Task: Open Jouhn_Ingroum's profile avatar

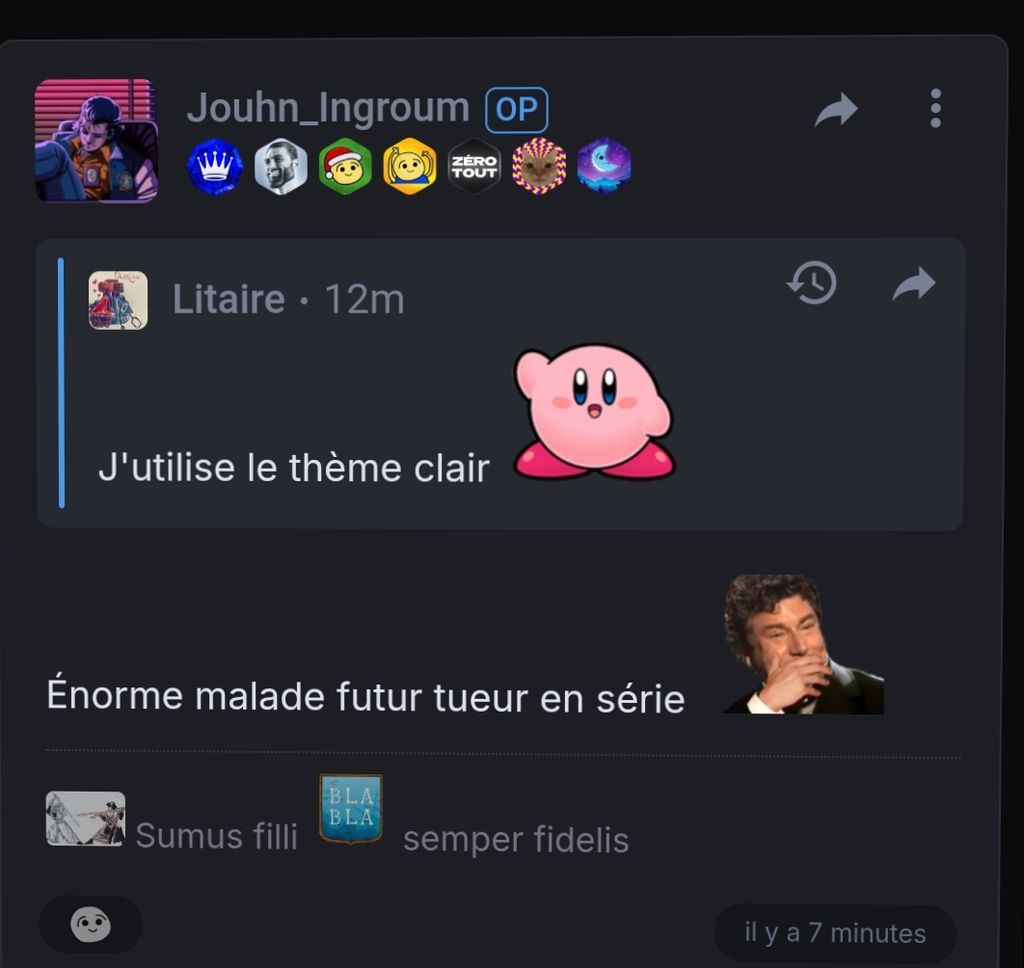Action: click(96, 140)
